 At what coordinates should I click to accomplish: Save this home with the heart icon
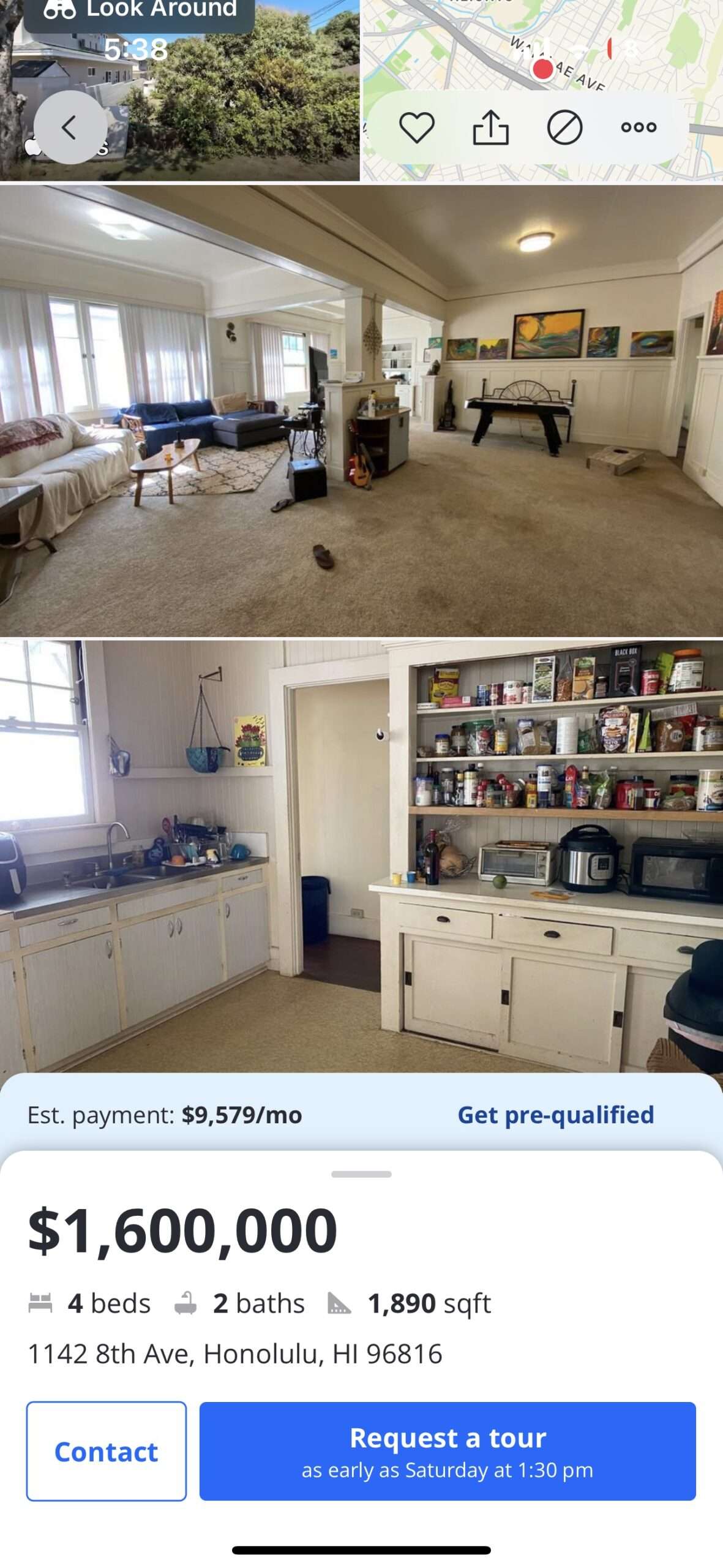pos(416,127)
